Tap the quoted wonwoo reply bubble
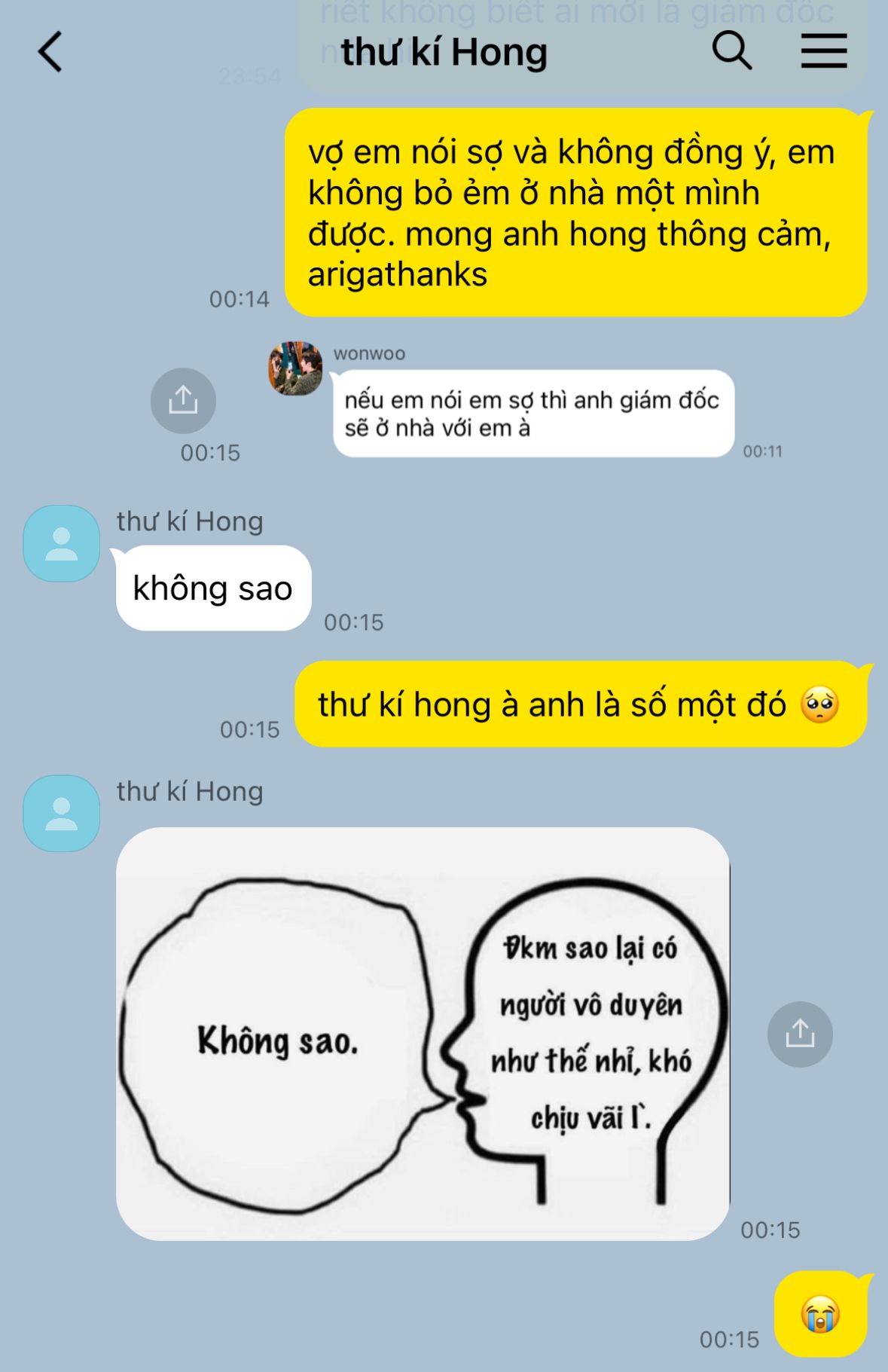The height and width of the screenshot is (1372, 888). [532, 413]
